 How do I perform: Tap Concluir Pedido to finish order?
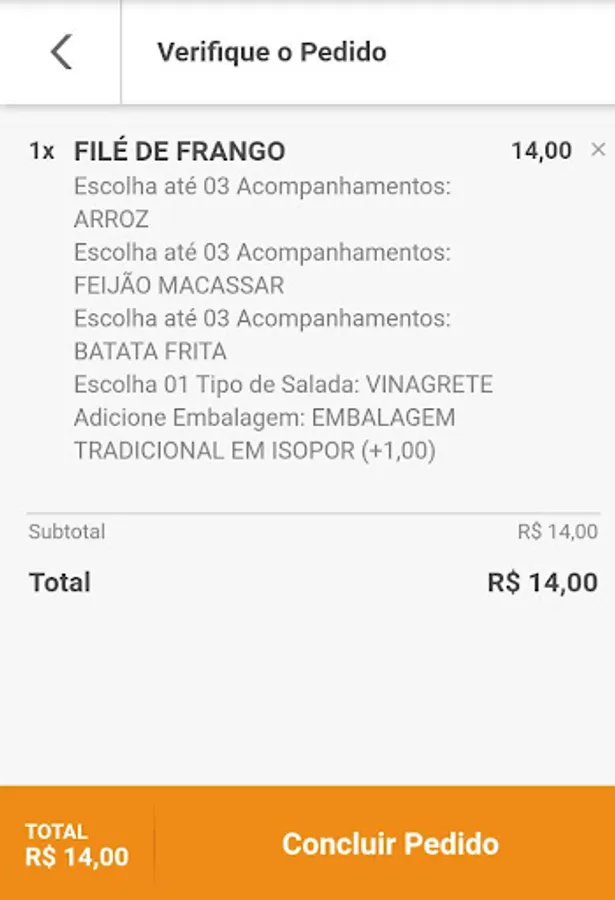tap(390, 843)
